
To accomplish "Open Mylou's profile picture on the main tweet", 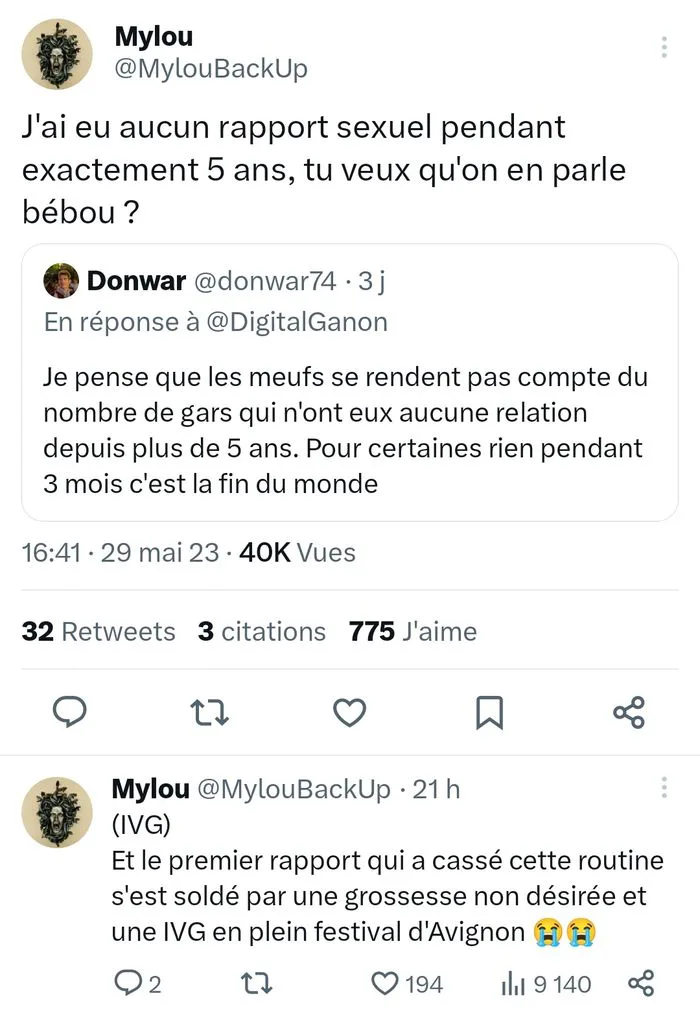I will point(57,54).
